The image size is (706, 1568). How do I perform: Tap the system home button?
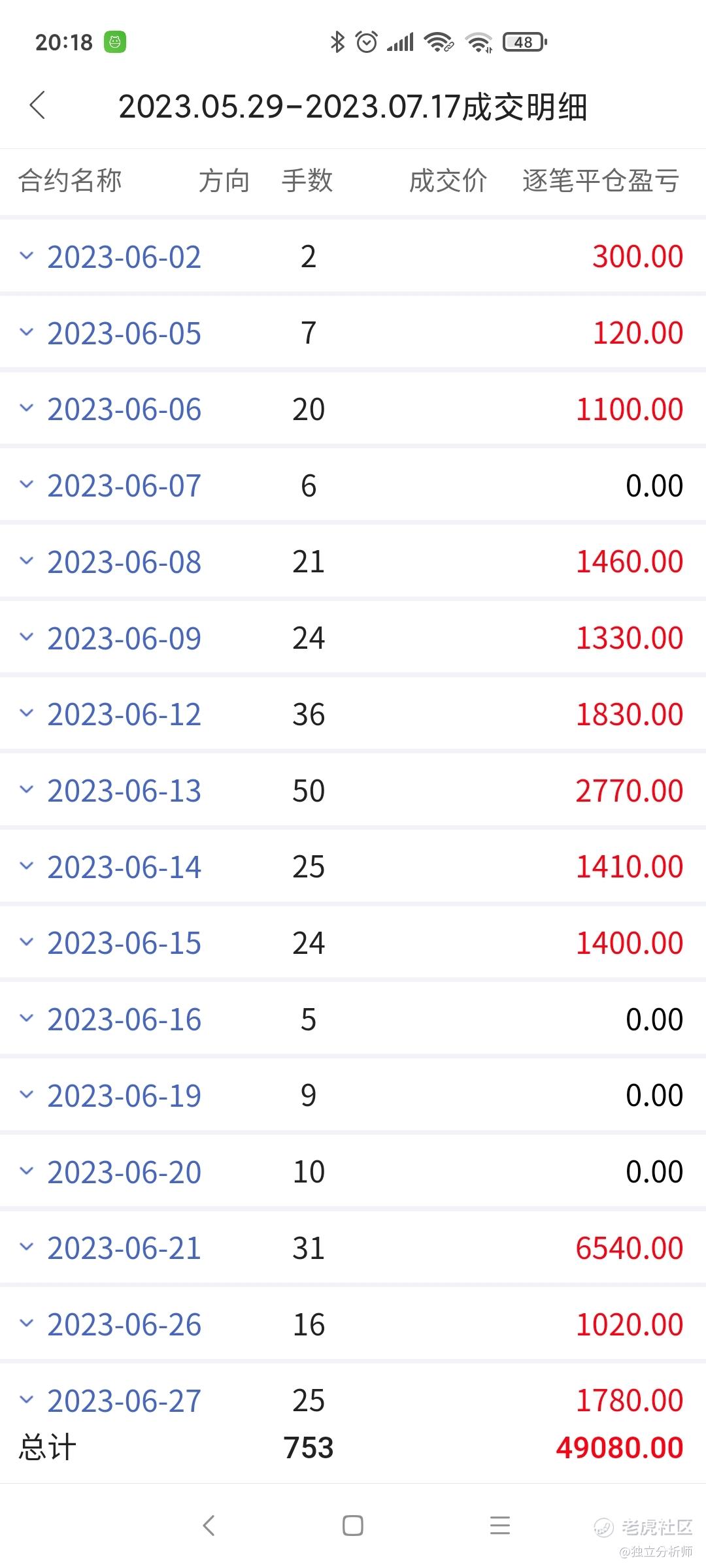point(353,1526)
